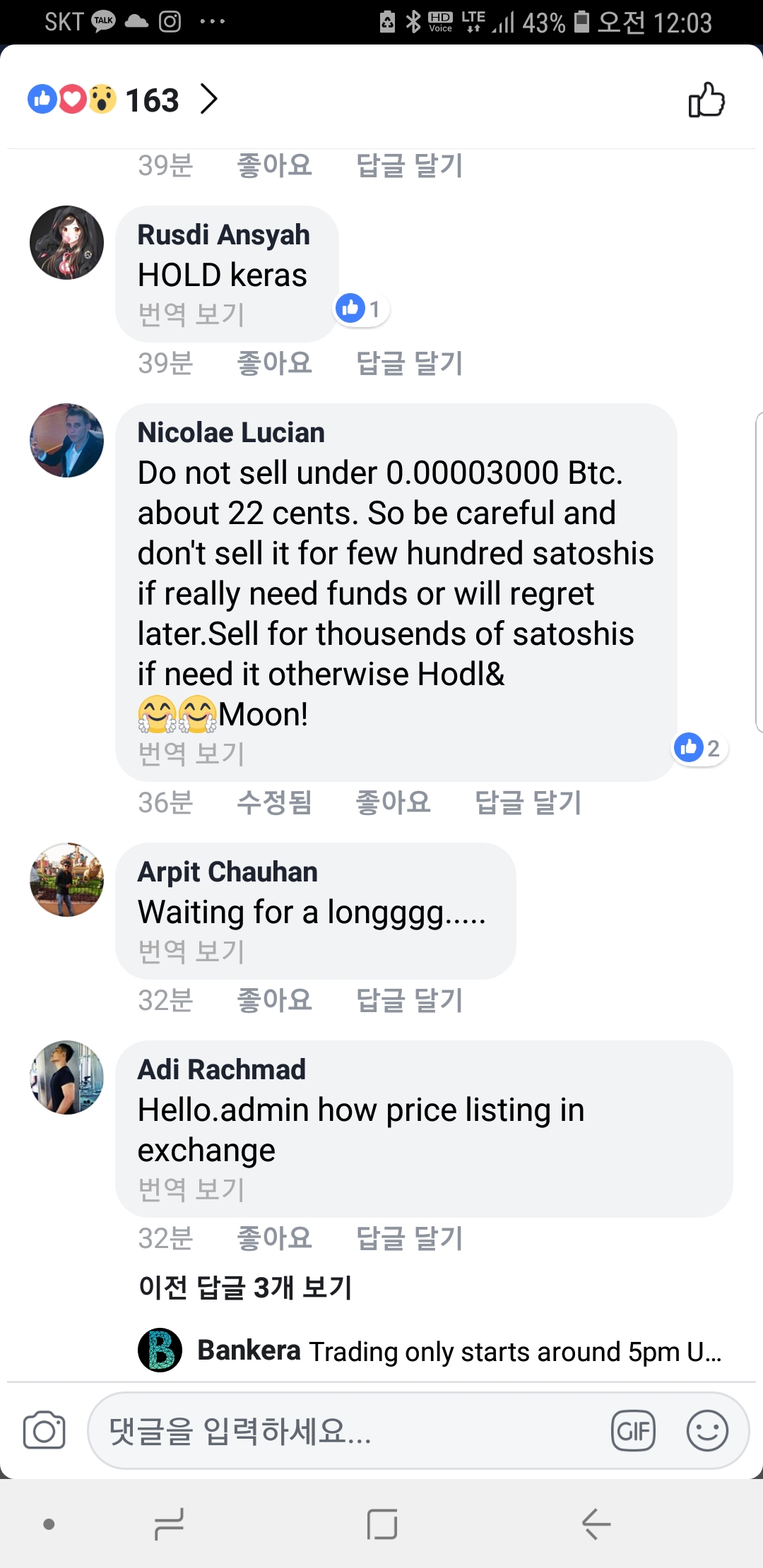Screen dimensions: 763x1568
Task: Reply to Rusdi Ansyah's comment
Action: (x=409, y=363)
